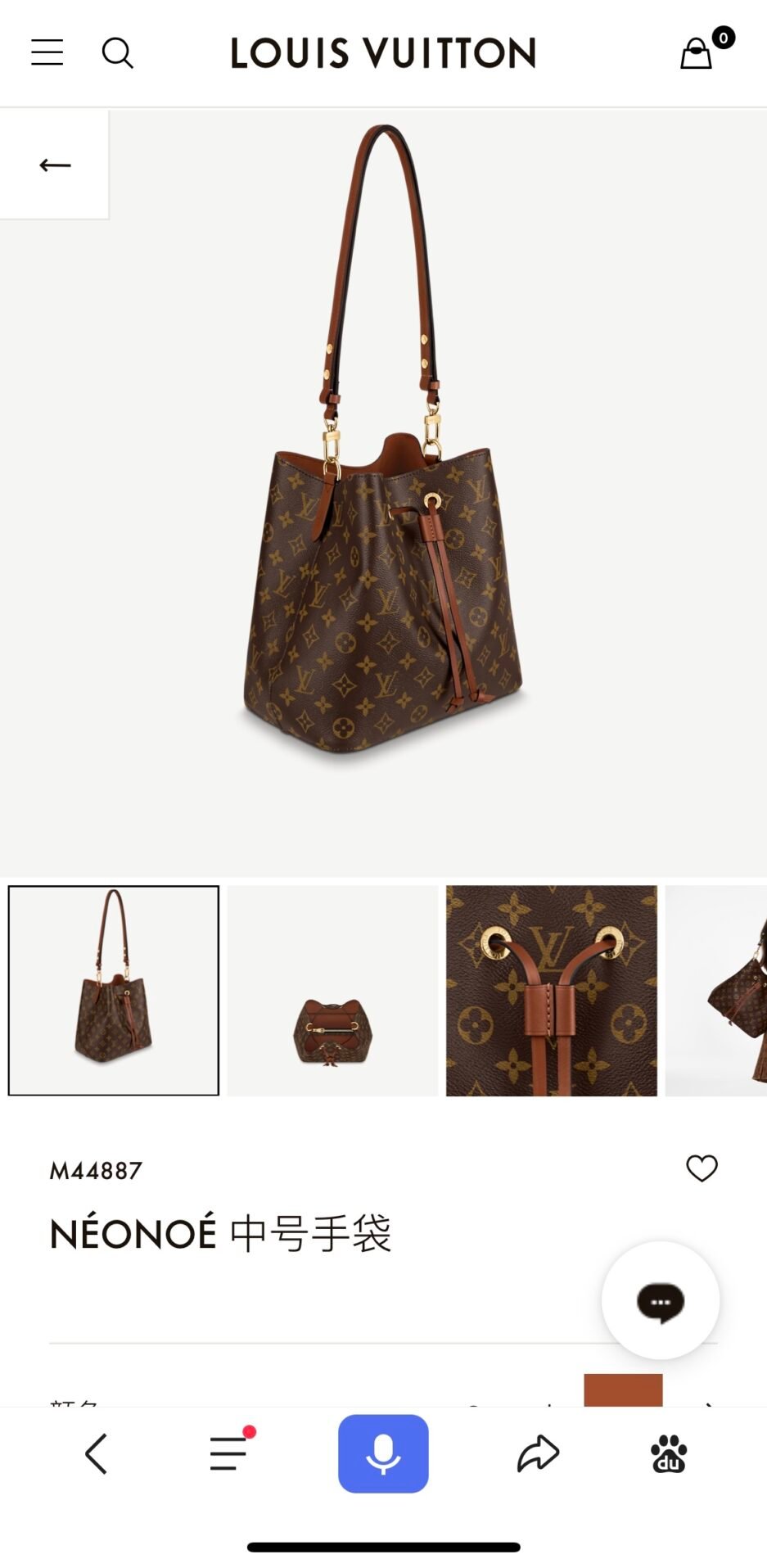Add NÉONOÉ bag to wishlist heart
Viewport: 767px width, 1568px height.
point(702,1168)
